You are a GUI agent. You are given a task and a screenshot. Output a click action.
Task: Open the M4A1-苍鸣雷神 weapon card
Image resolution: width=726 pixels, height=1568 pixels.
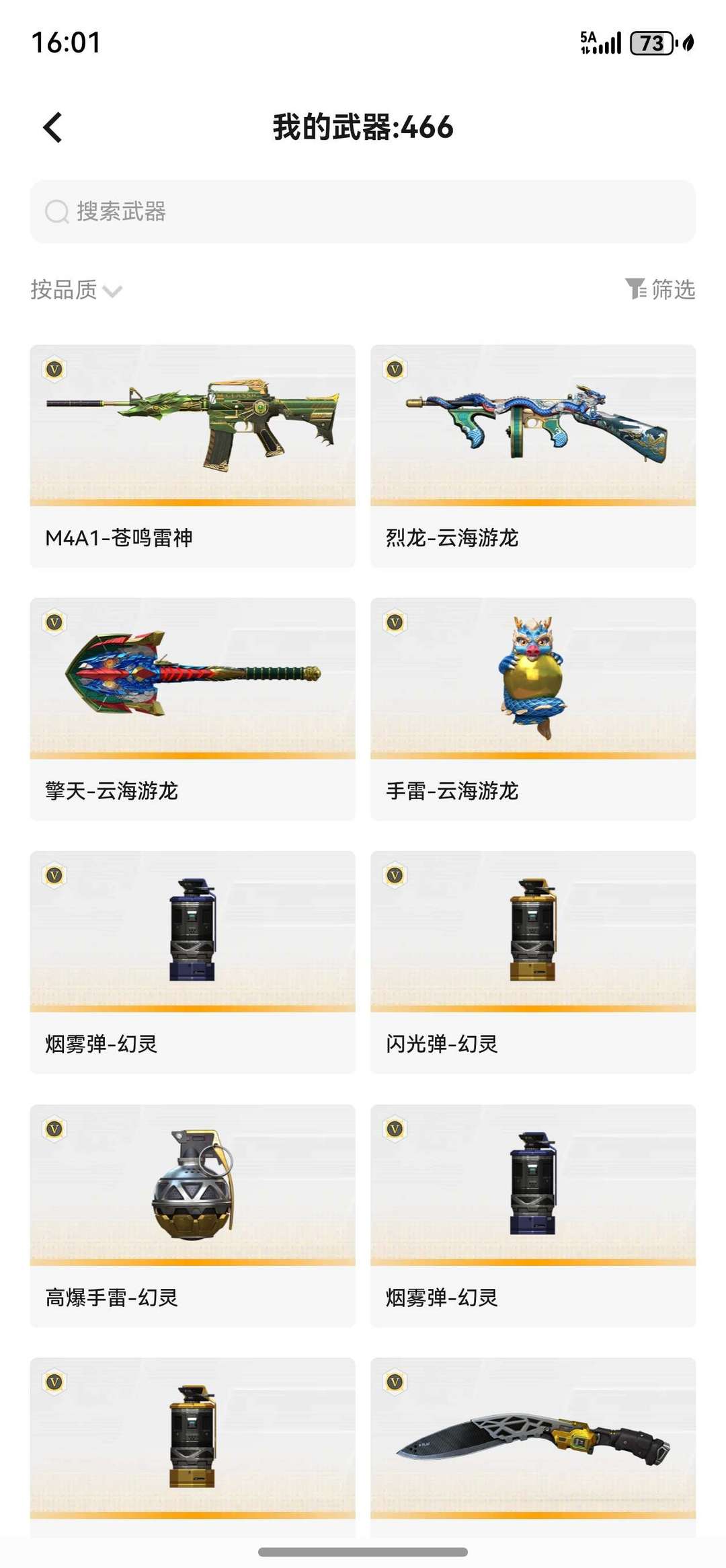[x=192, y=455]
